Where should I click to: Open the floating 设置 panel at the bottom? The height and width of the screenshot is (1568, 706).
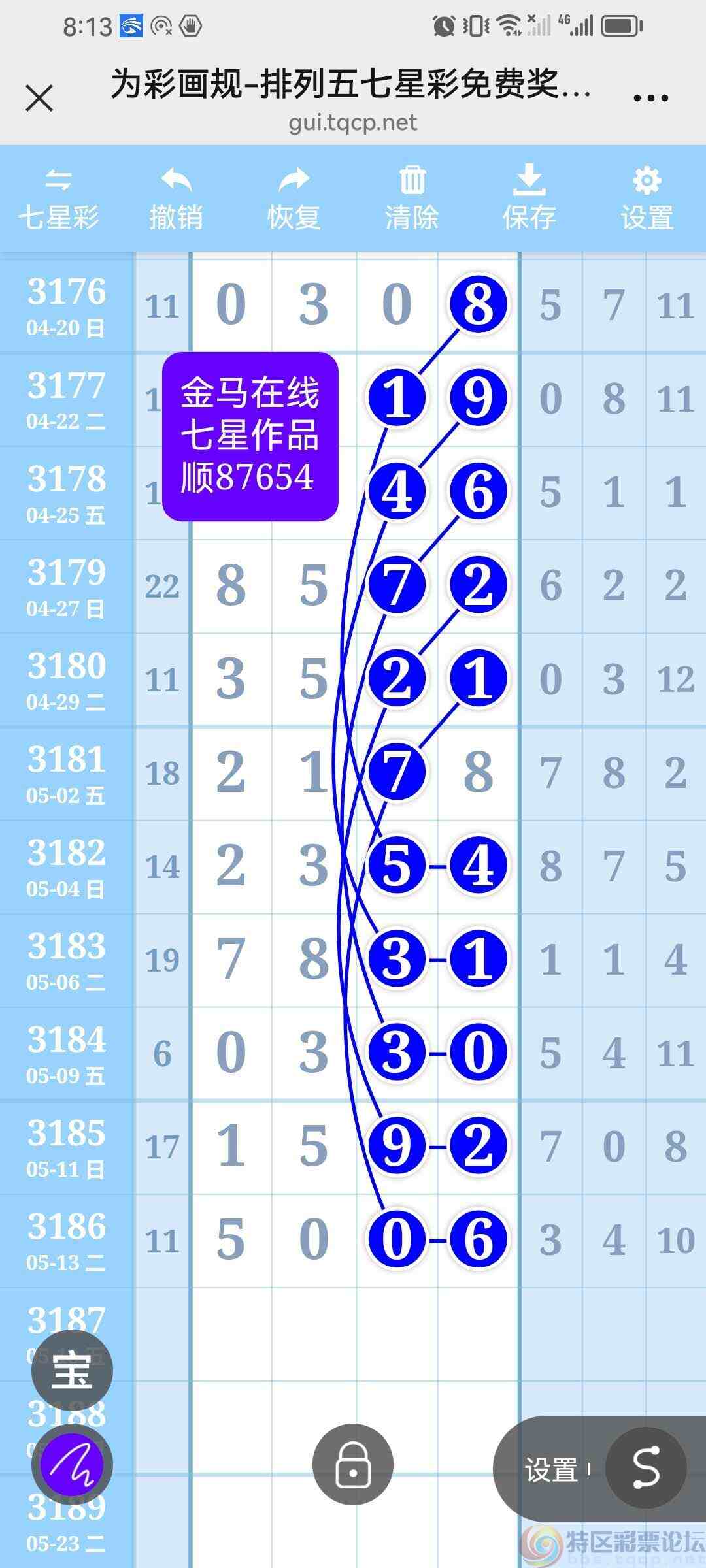[552, 1469]
